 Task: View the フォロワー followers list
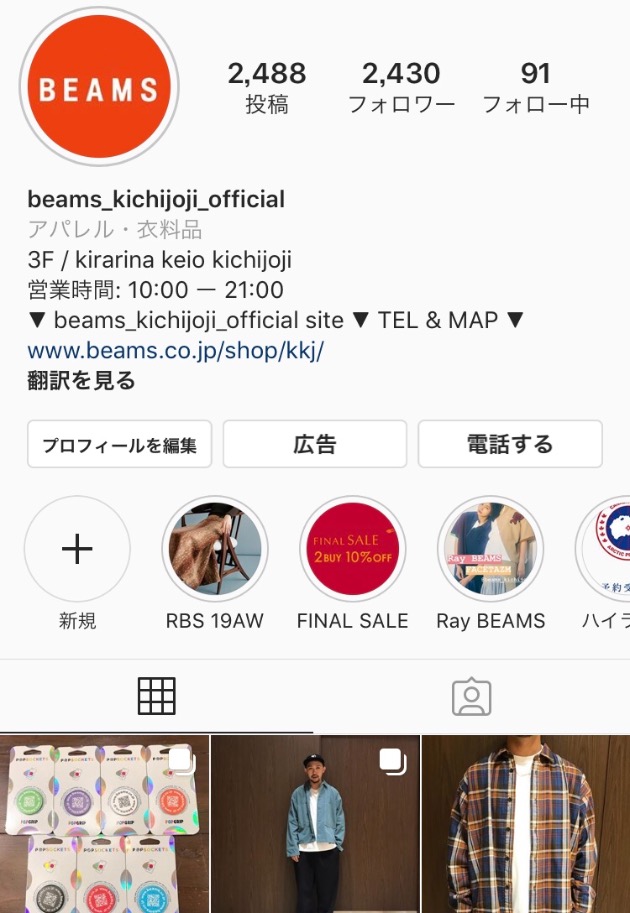coord(401,87)
